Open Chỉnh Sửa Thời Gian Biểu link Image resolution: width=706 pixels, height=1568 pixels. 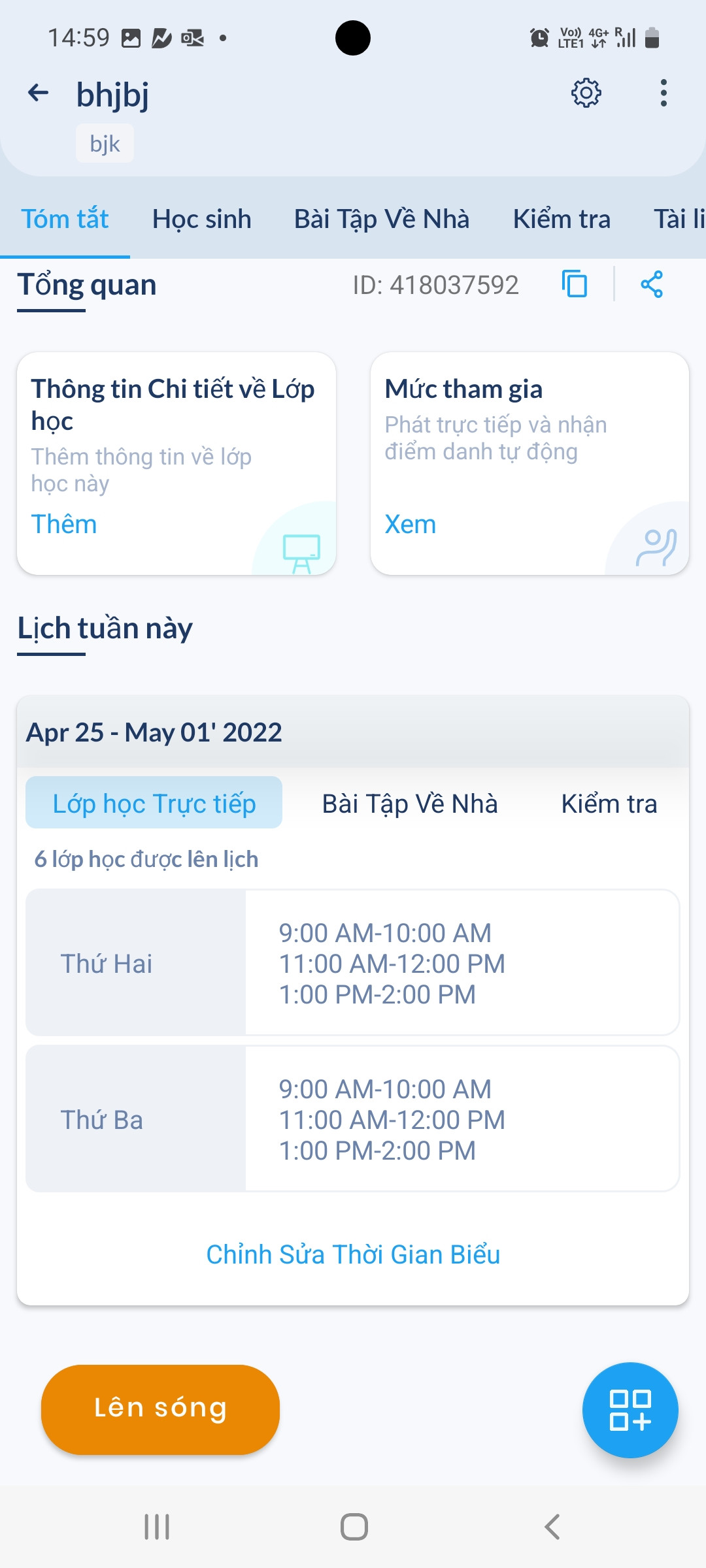tap(353, 1254)
